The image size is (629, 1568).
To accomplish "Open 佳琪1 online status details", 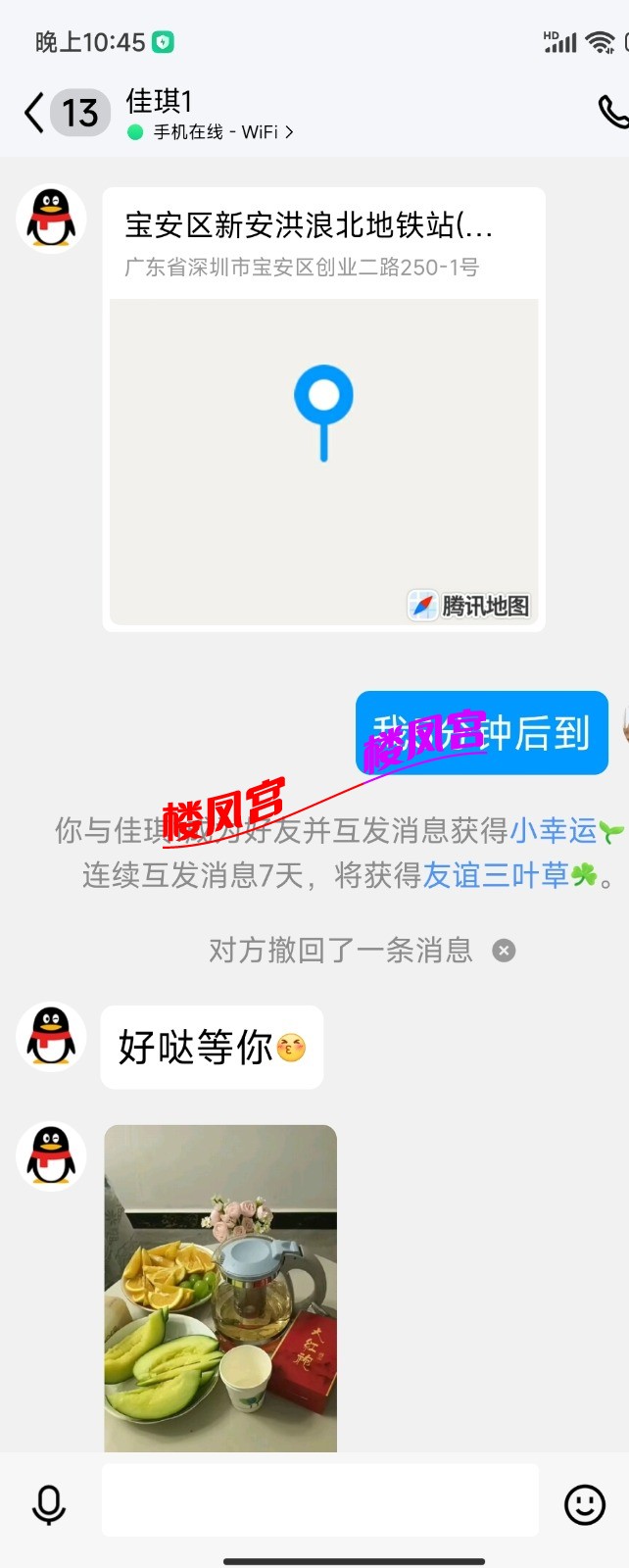I will tap(216, 132).
